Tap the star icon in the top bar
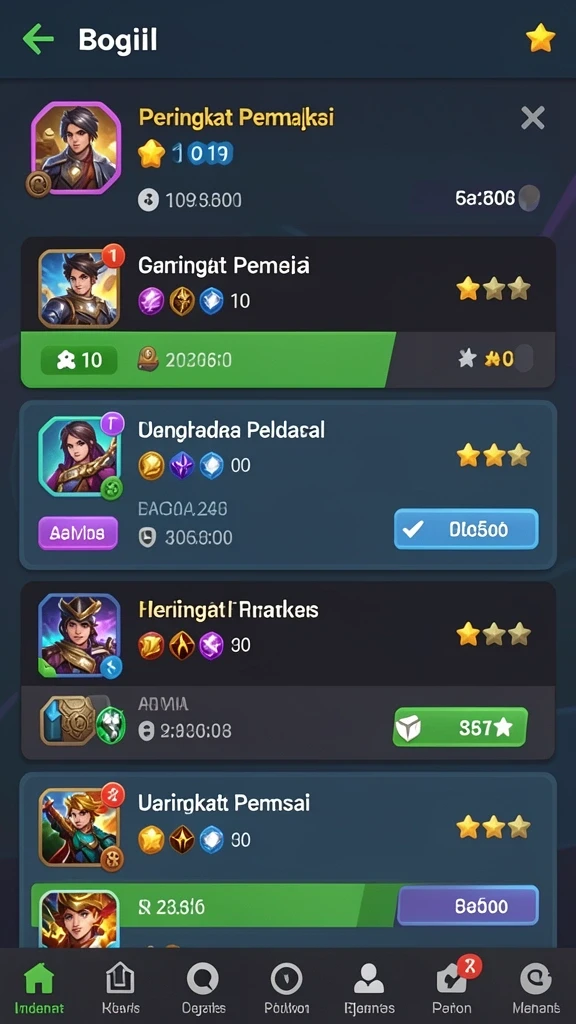Screen dimensions: 576x1024 [x=540, y=39]
